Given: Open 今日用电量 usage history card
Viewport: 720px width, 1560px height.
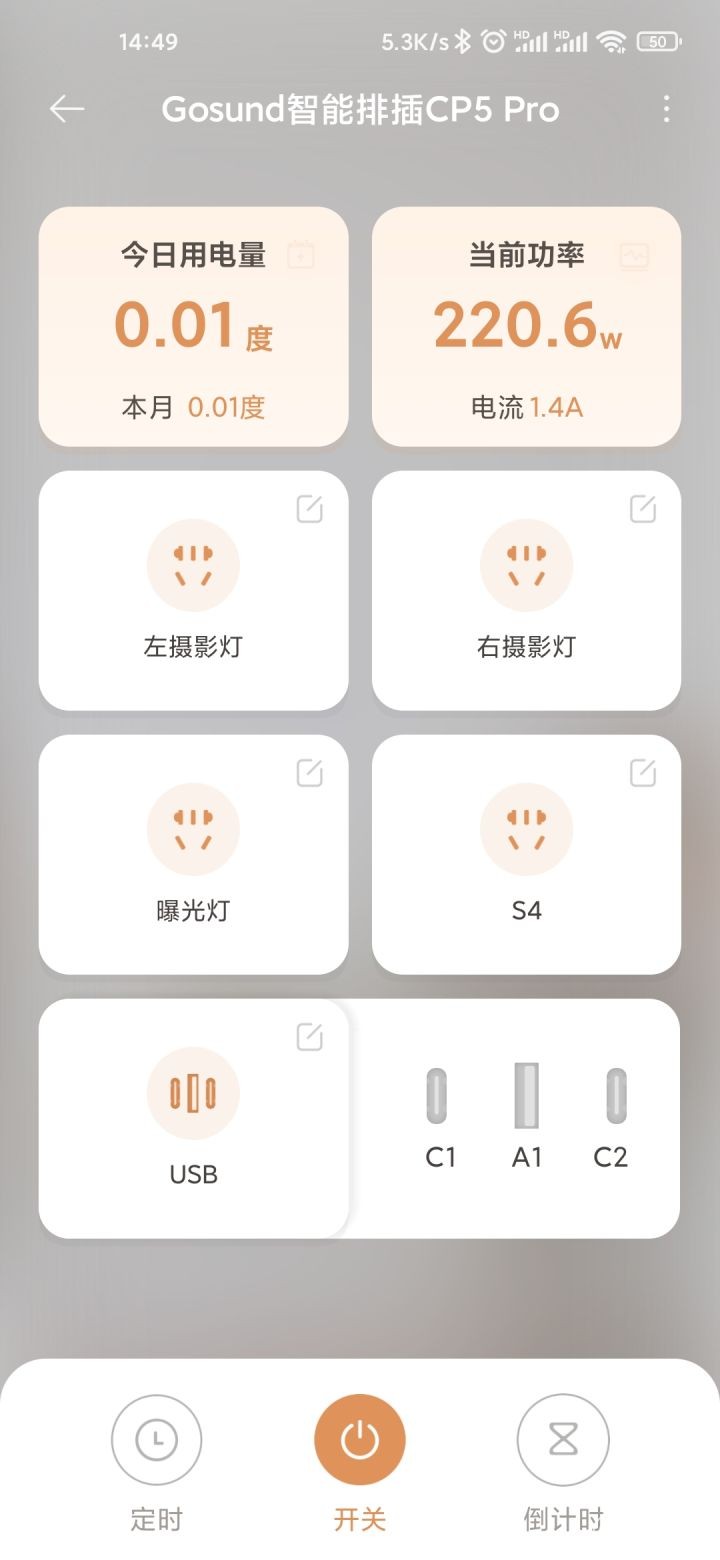Looking at the screenshot, I should click(193, 326).
